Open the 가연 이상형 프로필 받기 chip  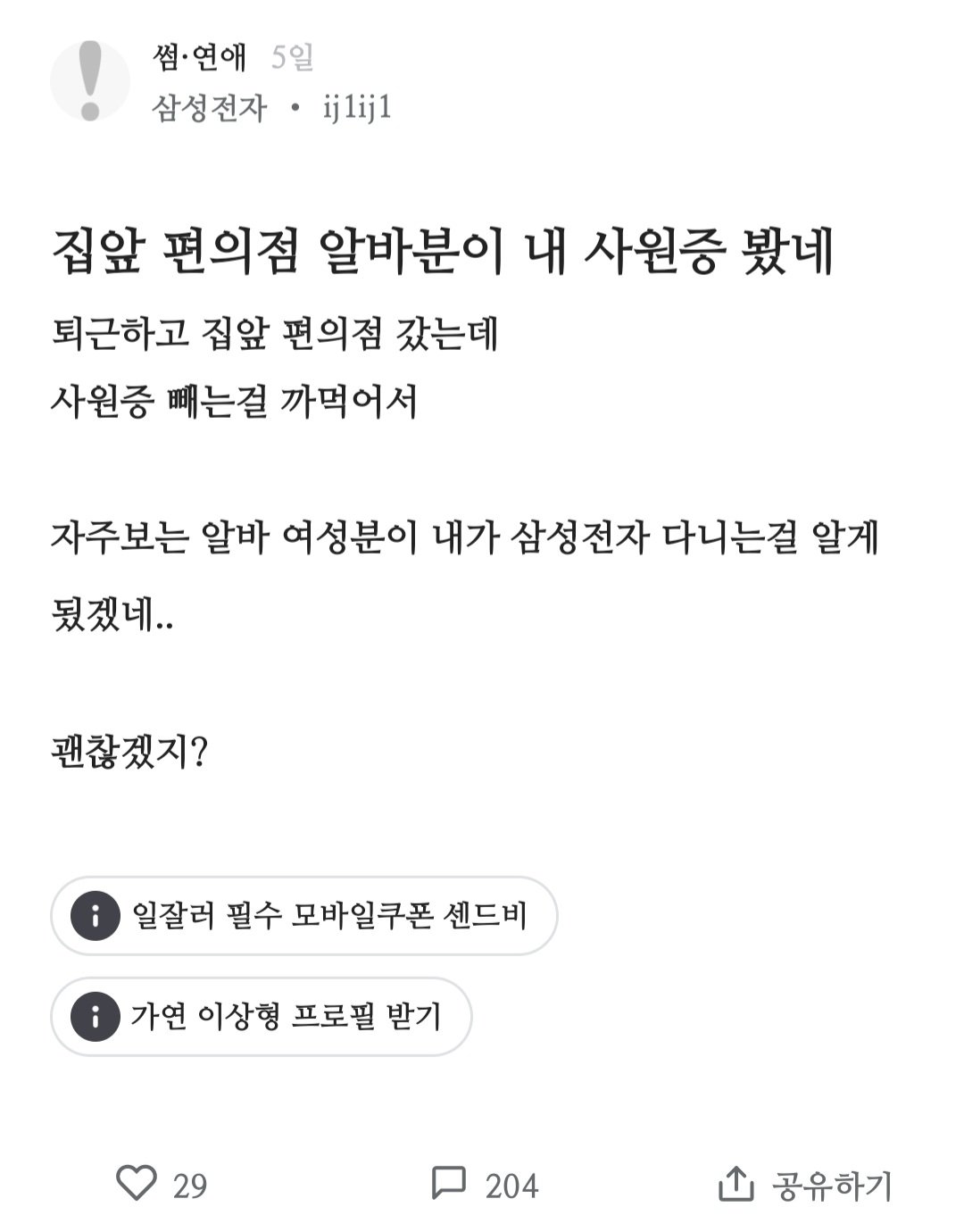[x=262, y=1017]
